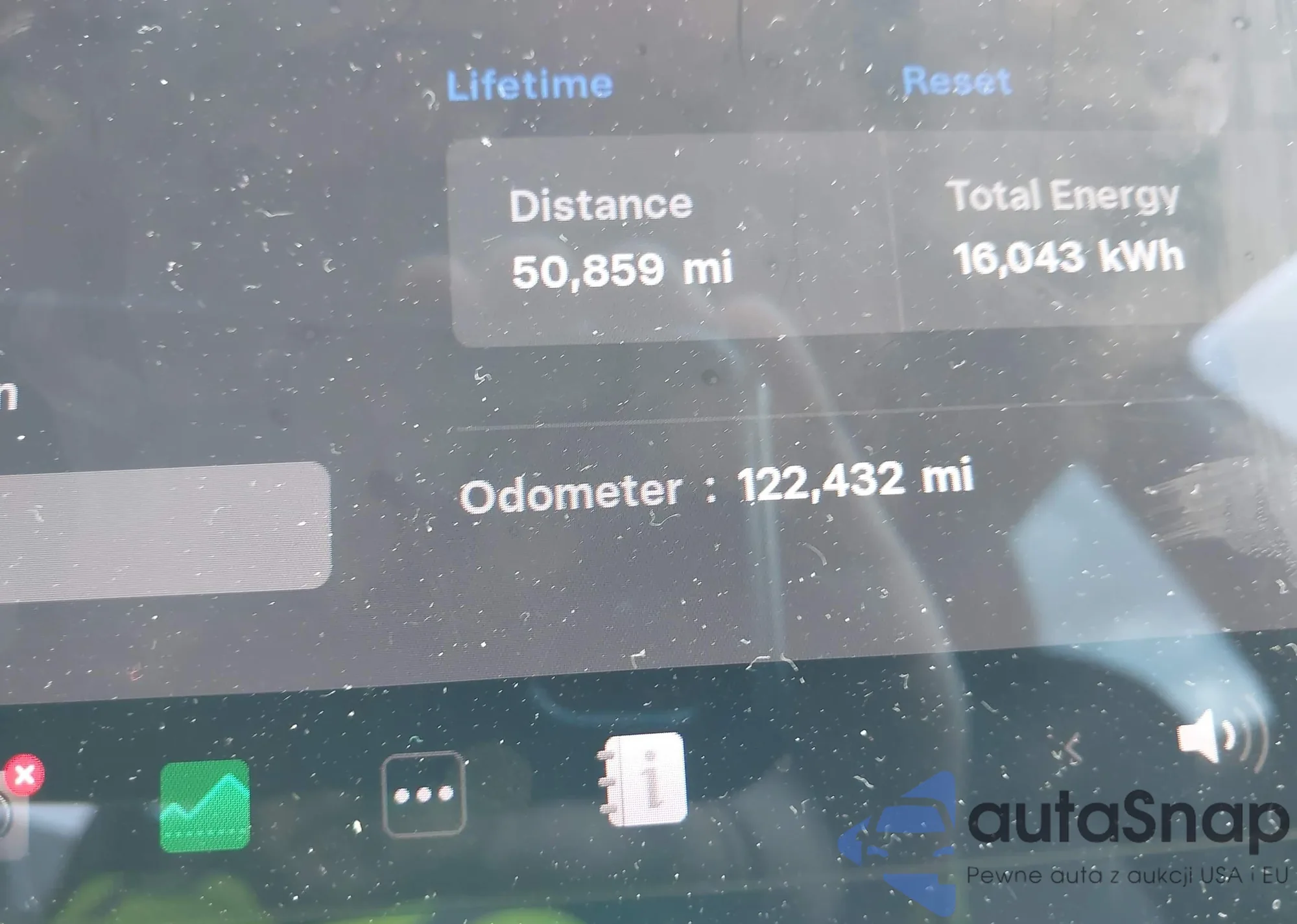The width and height of the screenshot is (1297, 924).
Task: Open the green energy graph app
Action: tap(205, 805)
